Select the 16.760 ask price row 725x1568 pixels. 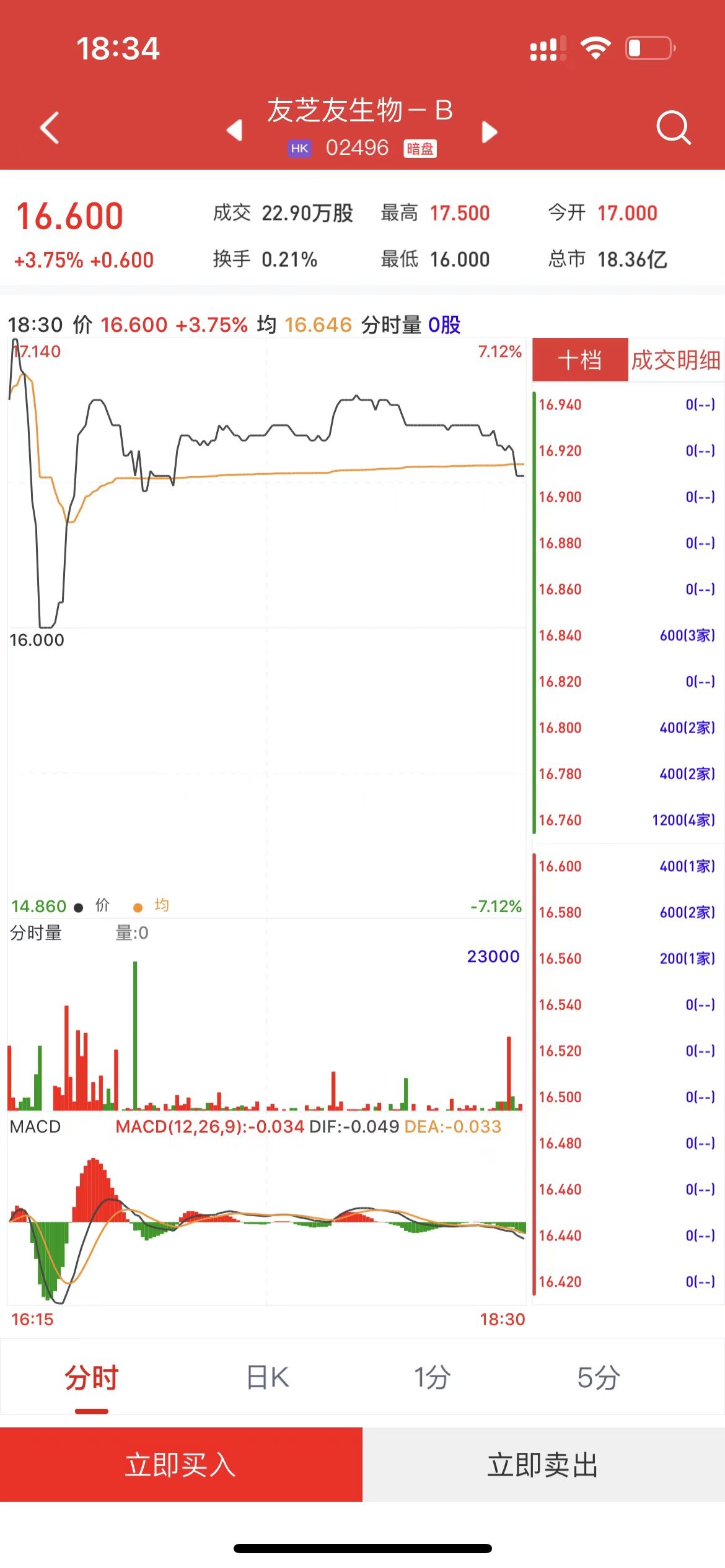pyautogui.click(x=626, y=820)
